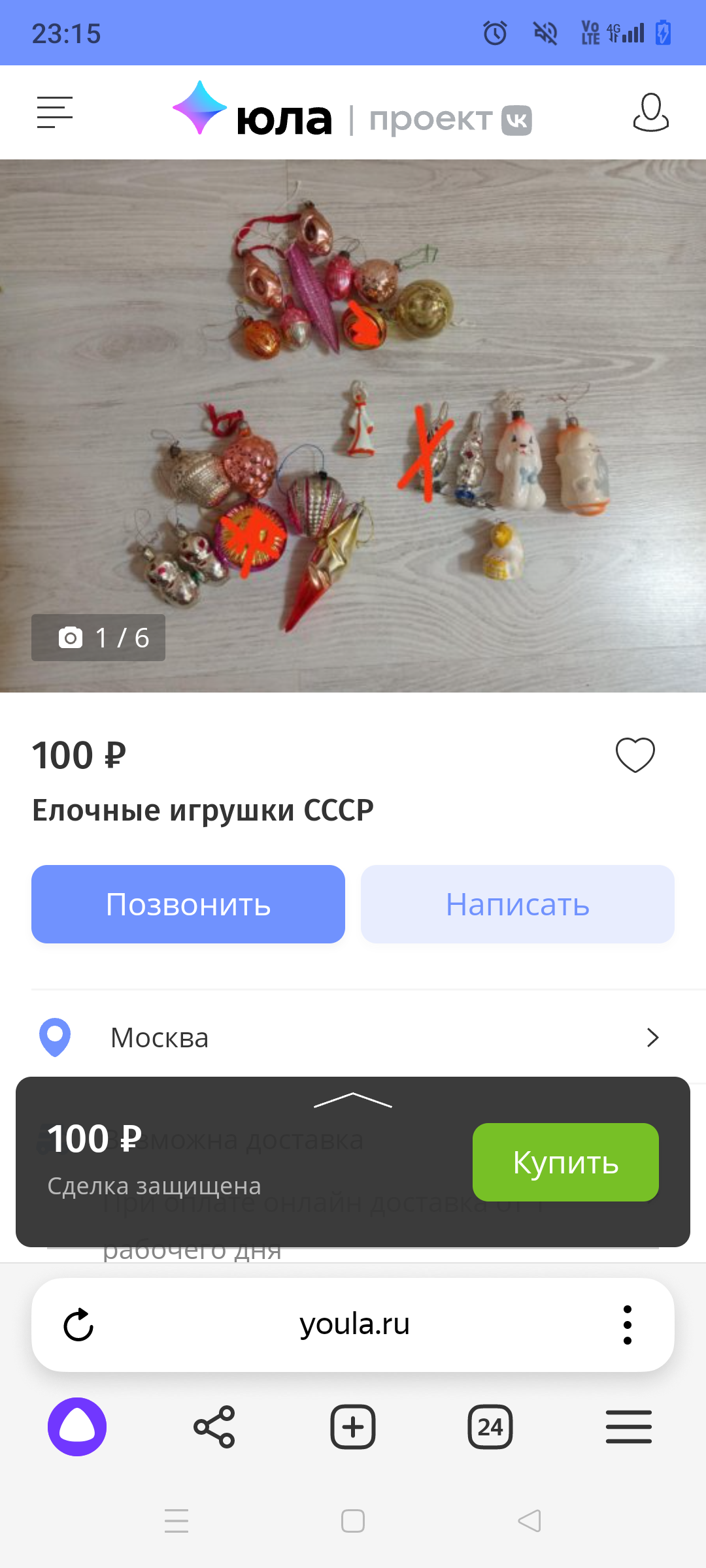Tap the Позвонить button
The image size is (706, 1568).
[188, 904]
